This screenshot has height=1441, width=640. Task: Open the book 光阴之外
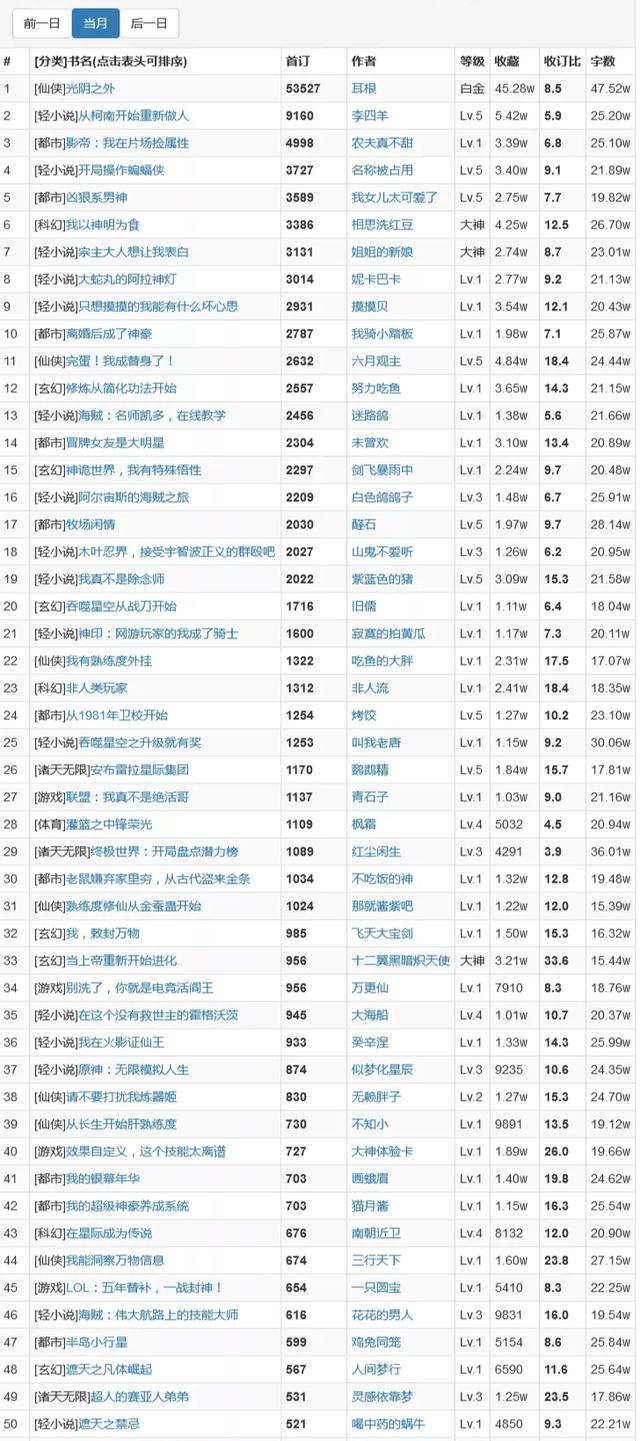(x=90, y=89)
